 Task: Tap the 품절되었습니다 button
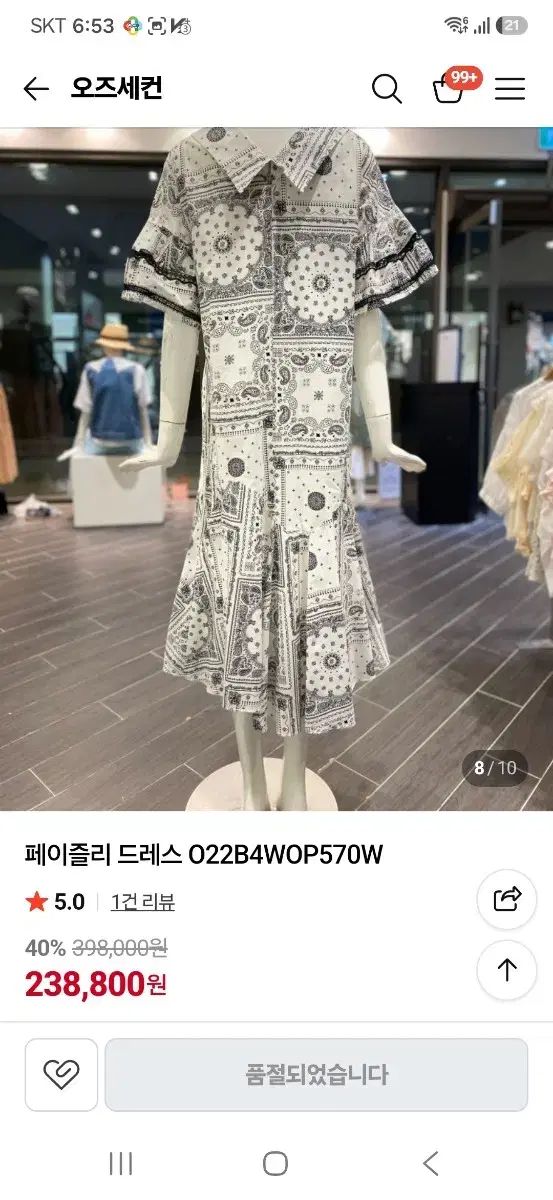(316, 1075)
